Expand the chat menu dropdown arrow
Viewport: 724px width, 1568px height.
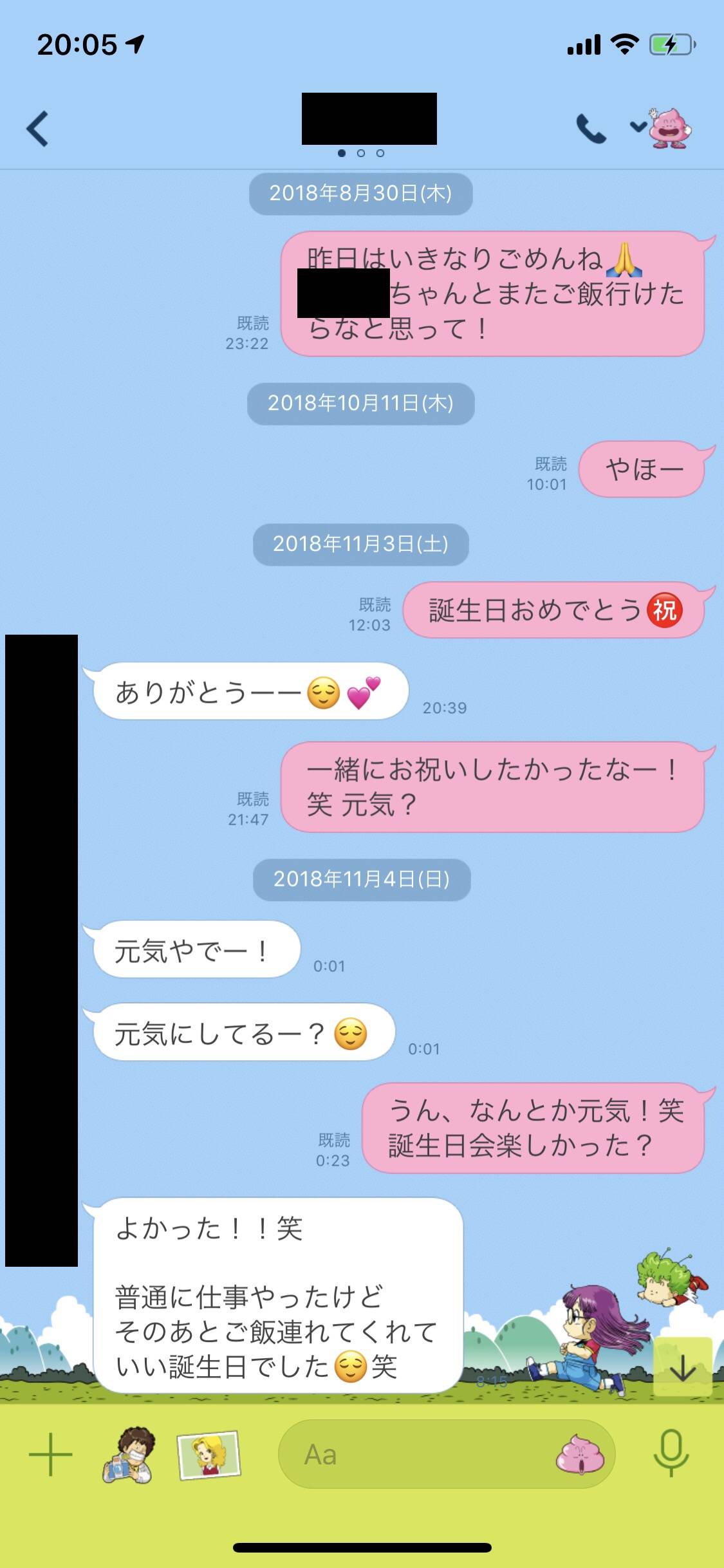[x=638, y=126]
